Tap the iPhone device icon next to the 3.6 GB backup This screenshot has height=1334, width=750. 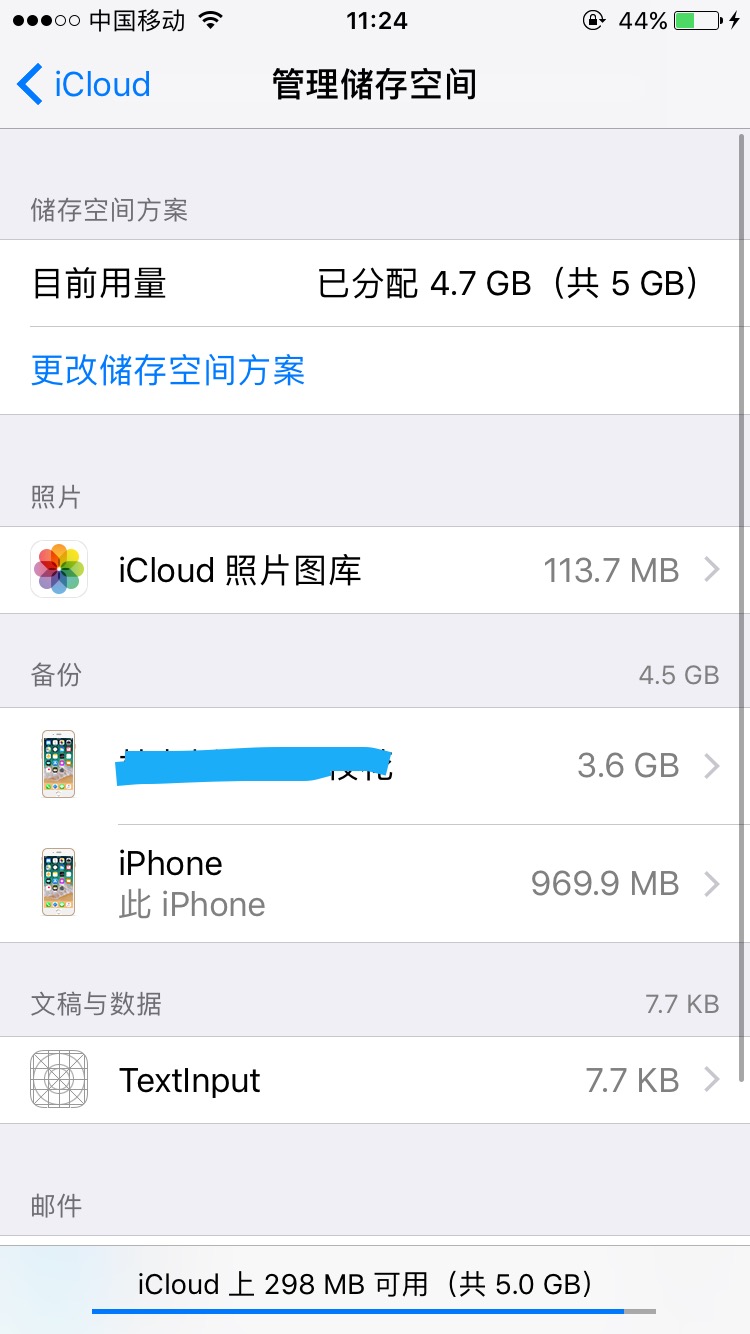58,765
